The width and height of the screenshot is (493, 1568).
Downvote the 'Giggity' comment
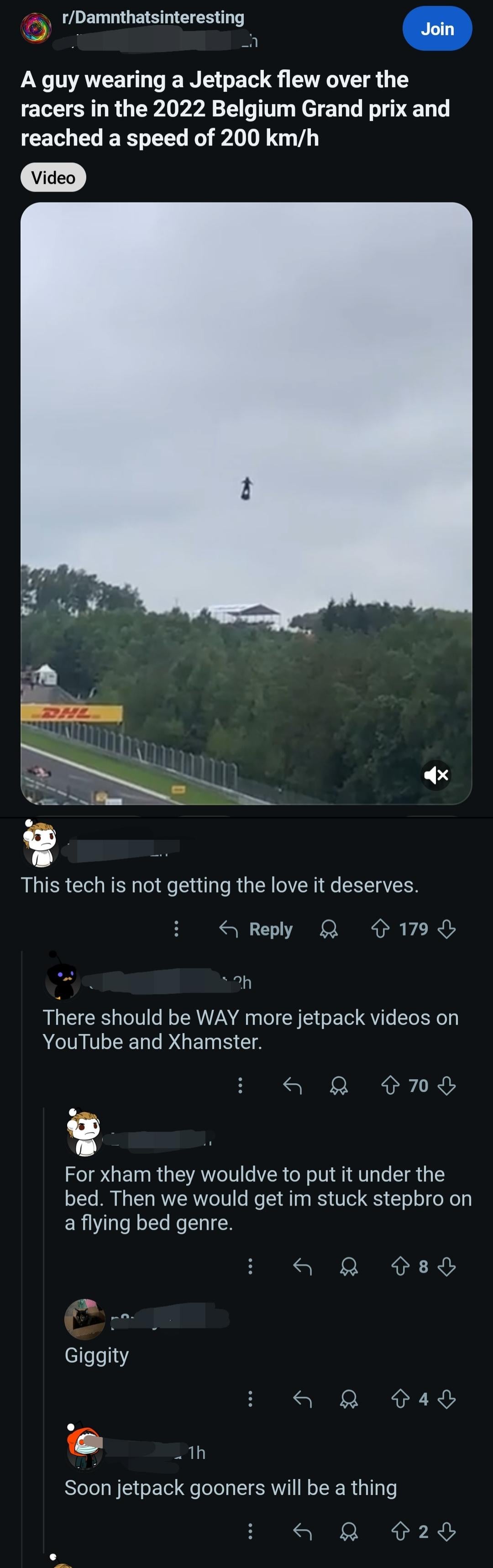point(447,1400)
